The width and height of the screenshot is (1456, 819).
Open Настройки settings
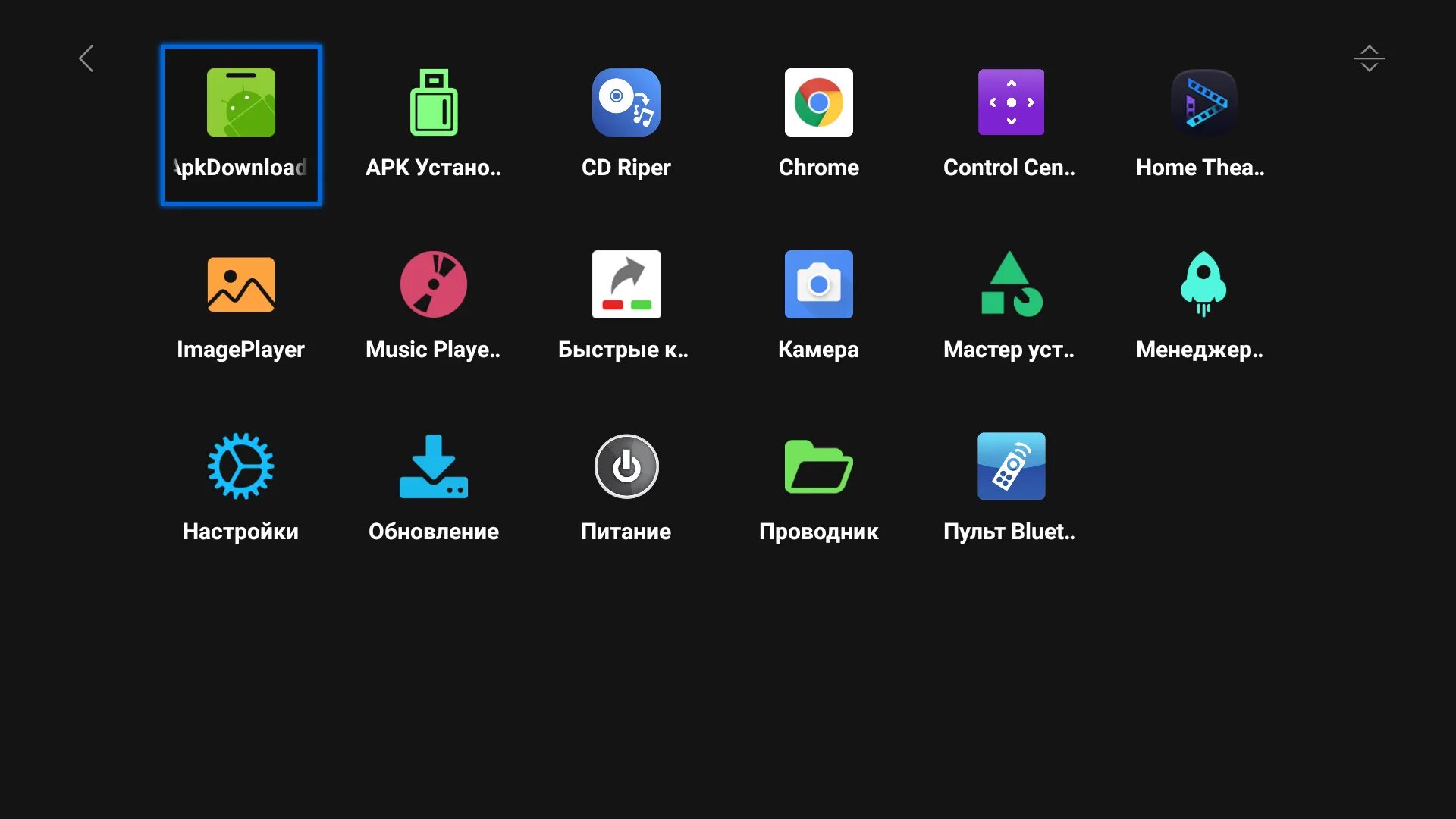click(241, 489)
